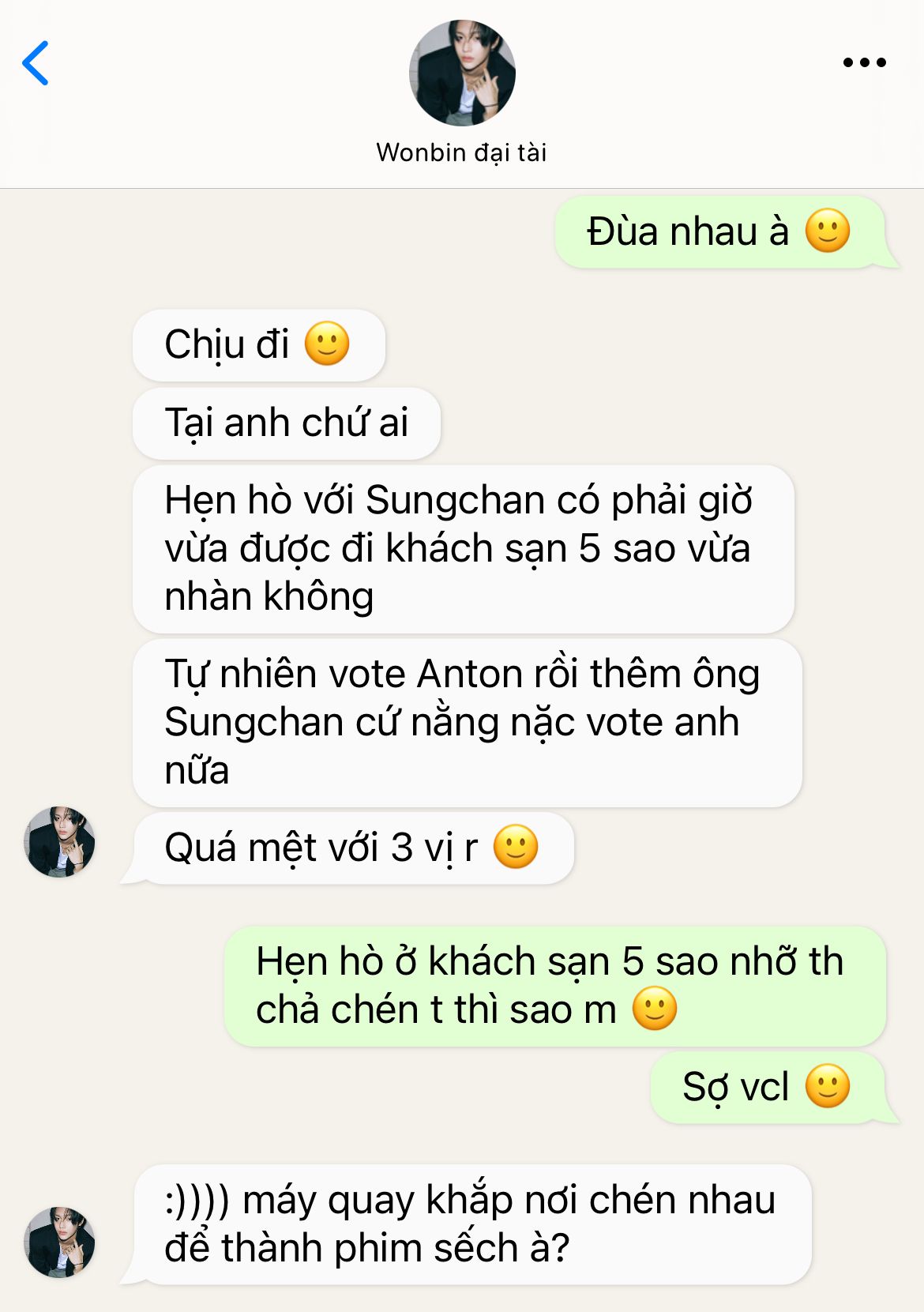Tap sender avatar beside 'máy quay khắp nơi' message
This screenshot has width=924, height=1312.
pyautogui.click(x=60, y=1242)
